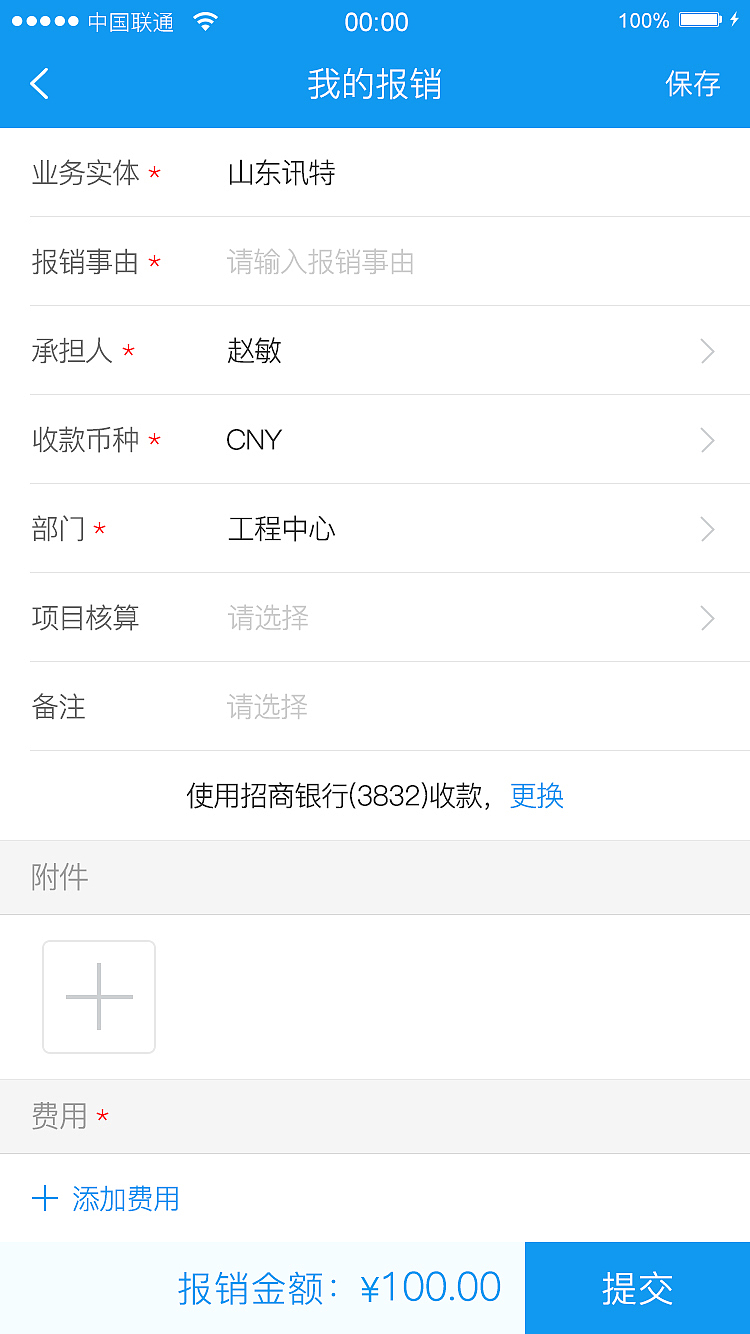Viewport: 750px width, 1334px height.
Task: Tap the blue plus icon beside 添加费用
Action: click(46, 1198)
